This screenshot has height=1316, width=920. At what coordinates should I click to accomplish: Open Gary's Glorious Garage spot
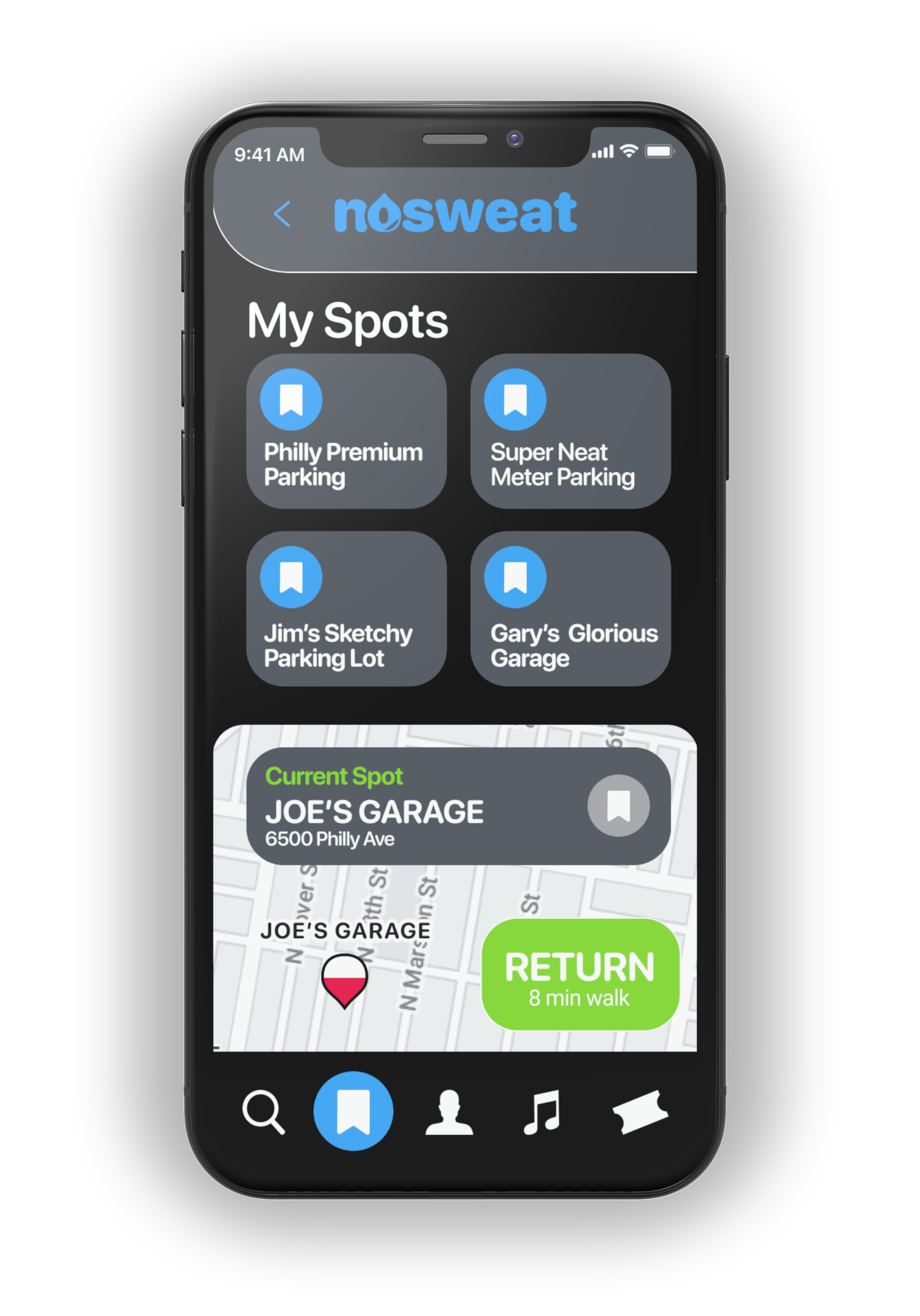[x=570, y=609]
